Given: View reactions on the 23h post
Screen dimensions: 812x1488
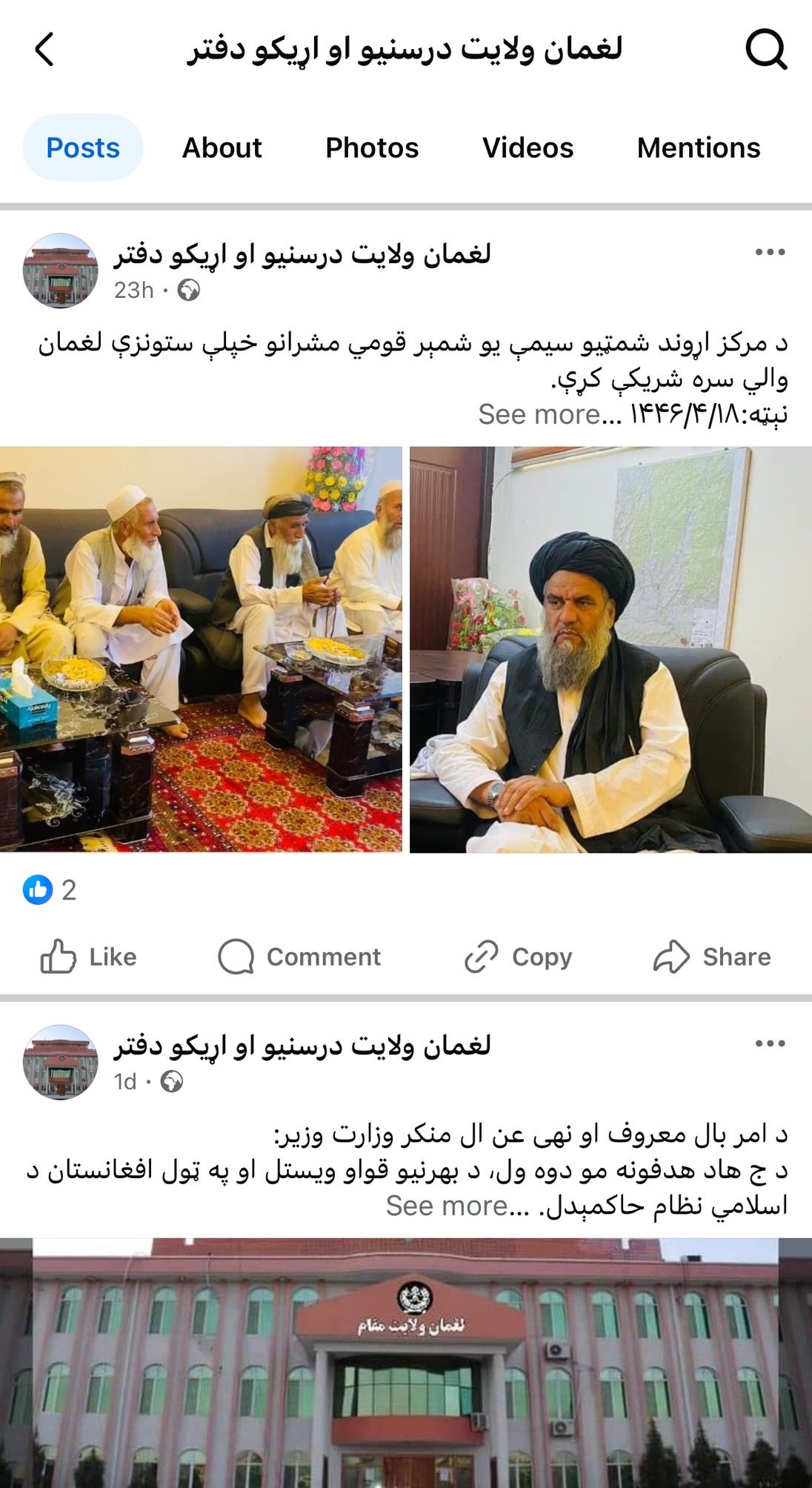Looking at the screenshot, I should 50,889.
